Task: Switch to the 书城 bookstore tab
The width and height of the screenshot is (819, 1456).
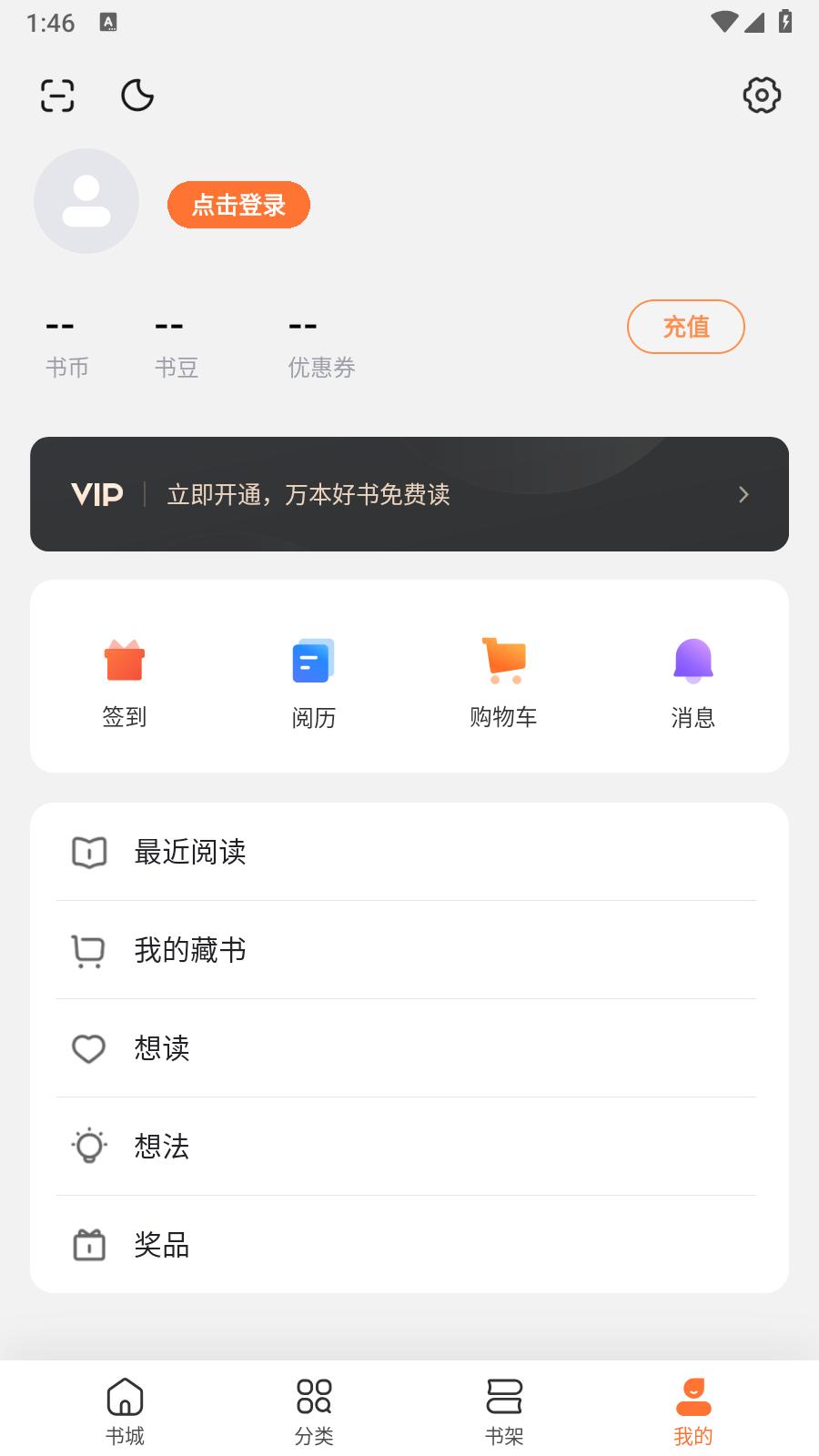Action: pyautogui.click(x=125, y=1411)
